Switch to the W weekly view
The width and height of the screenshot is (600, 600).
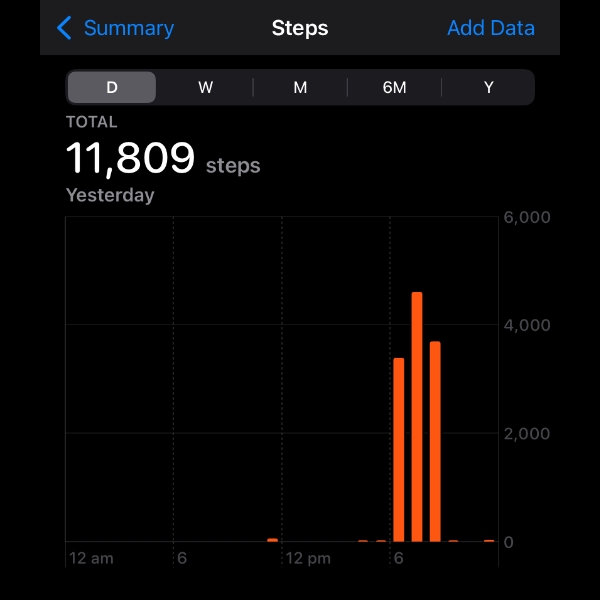pos(205,87)
